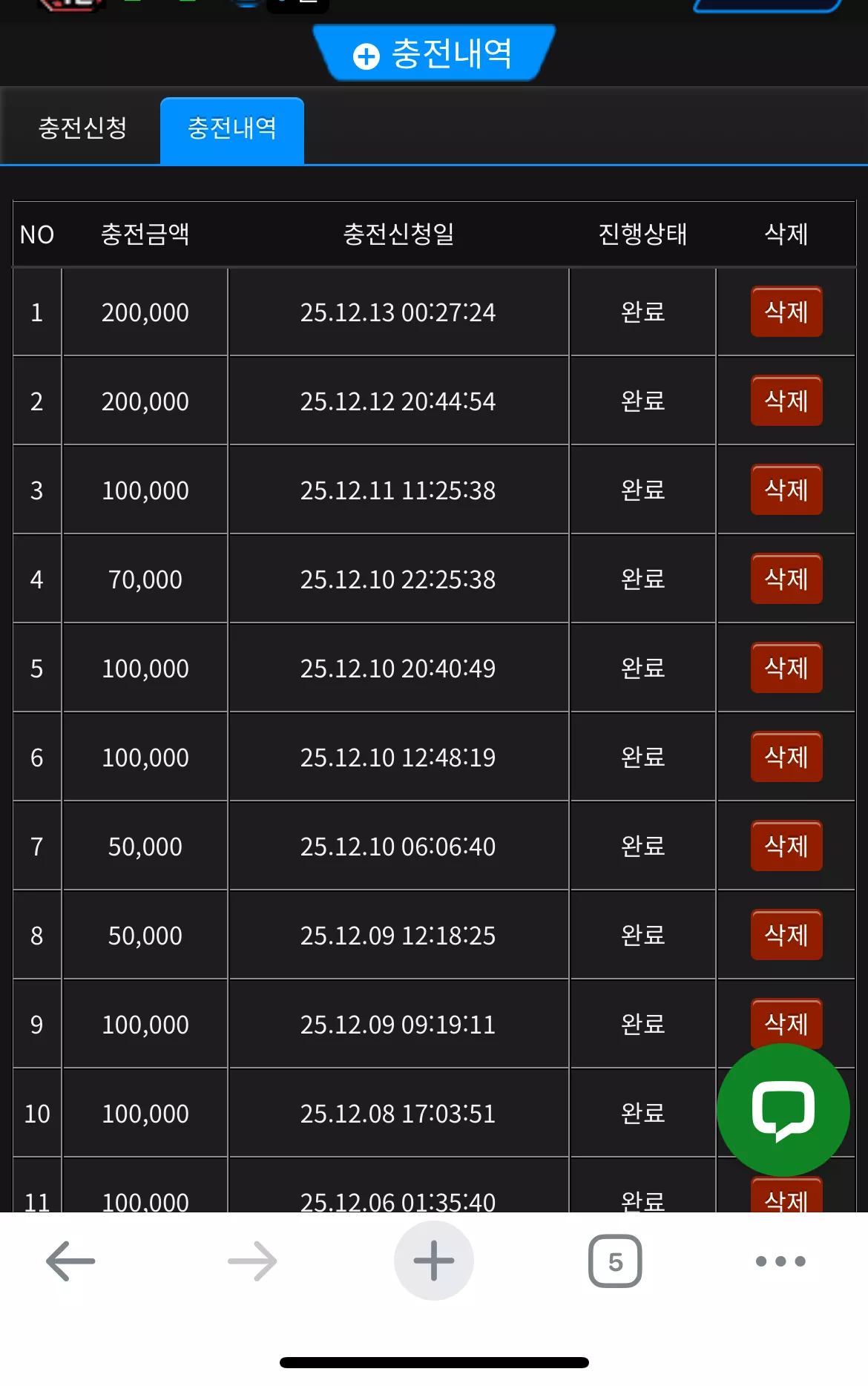Viewport: 868px width, 1386px height.
Task: Switch to the 충전신청 tab
Action: (x=82, y=128)
